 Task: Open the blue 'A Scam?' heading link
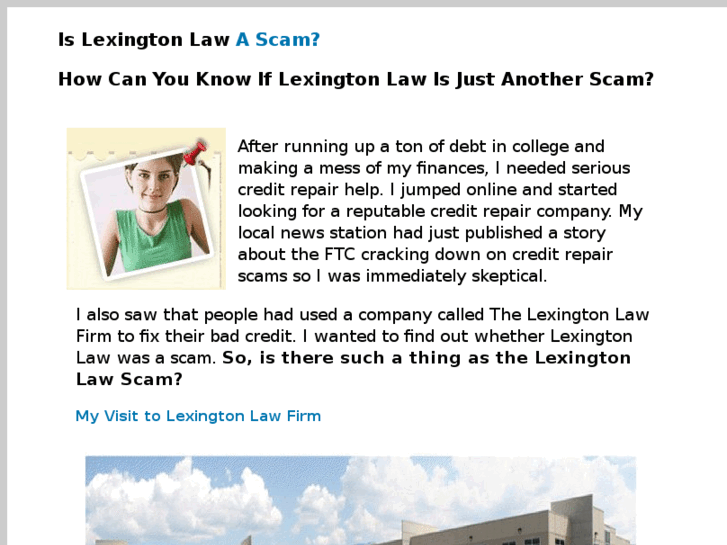tap(277, 40)
